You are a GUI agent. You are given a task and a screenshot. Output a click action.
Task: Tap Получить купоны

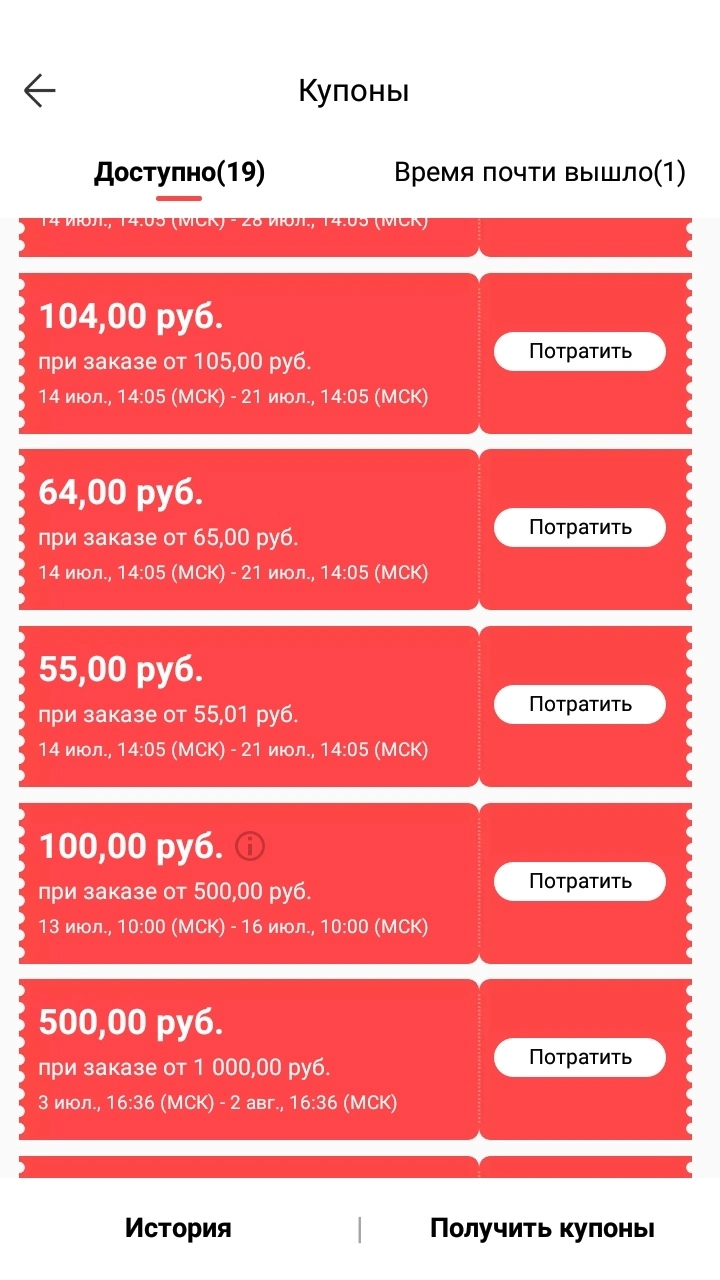point(542,1228)
